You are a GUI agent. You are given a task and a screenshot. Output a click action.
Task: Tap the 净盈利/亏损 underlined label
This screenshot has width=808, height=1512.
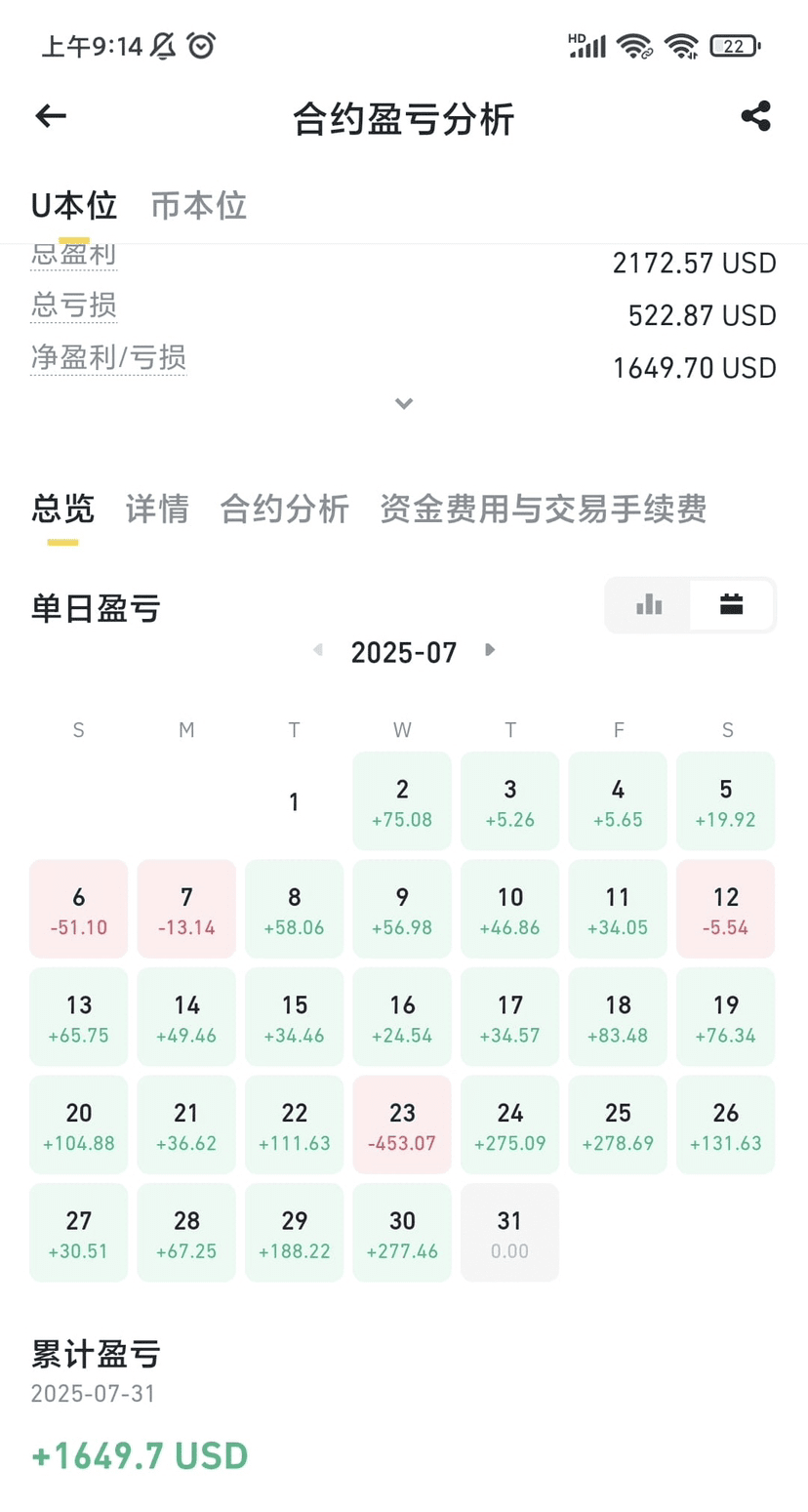click(108, 358)
